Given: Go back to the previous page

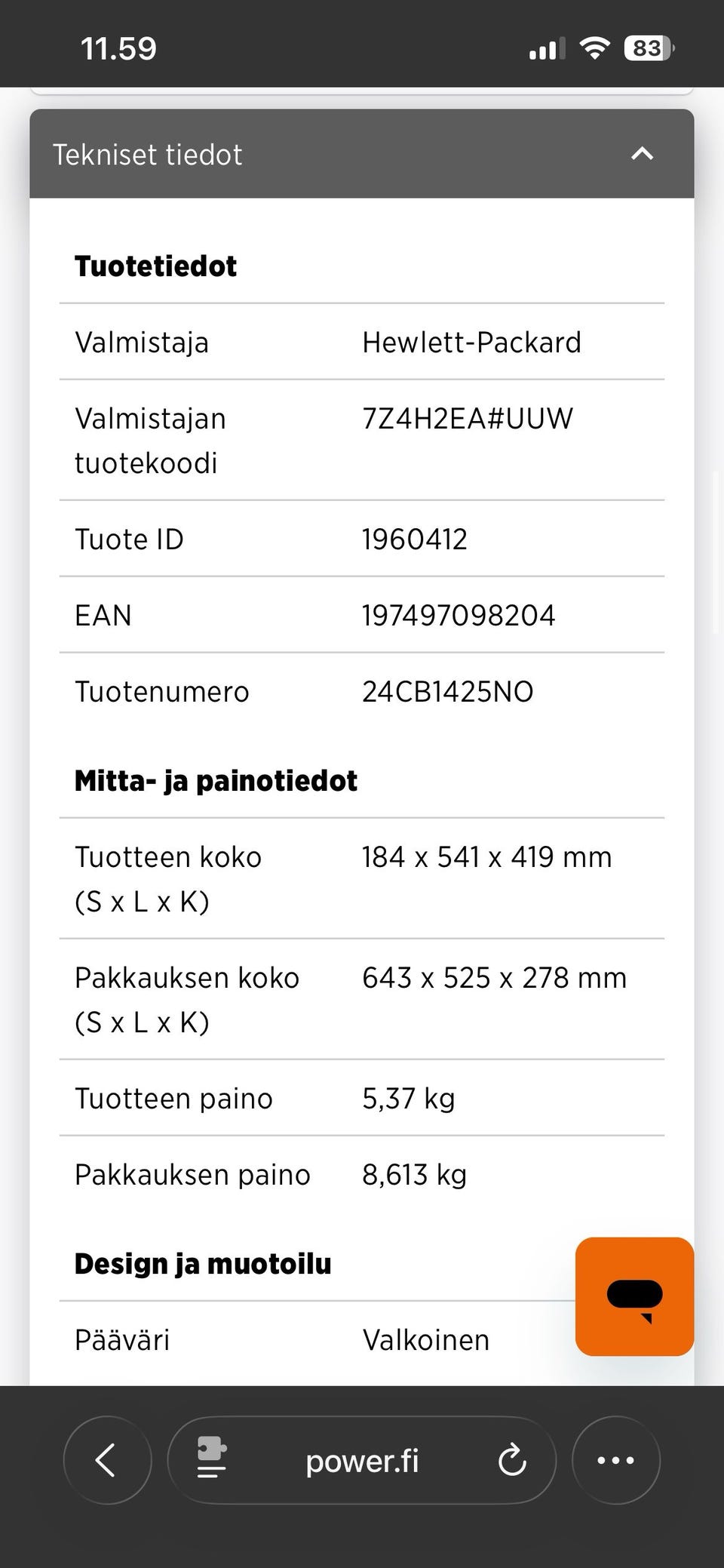Looking at the screenshot, I should 106,1460.
